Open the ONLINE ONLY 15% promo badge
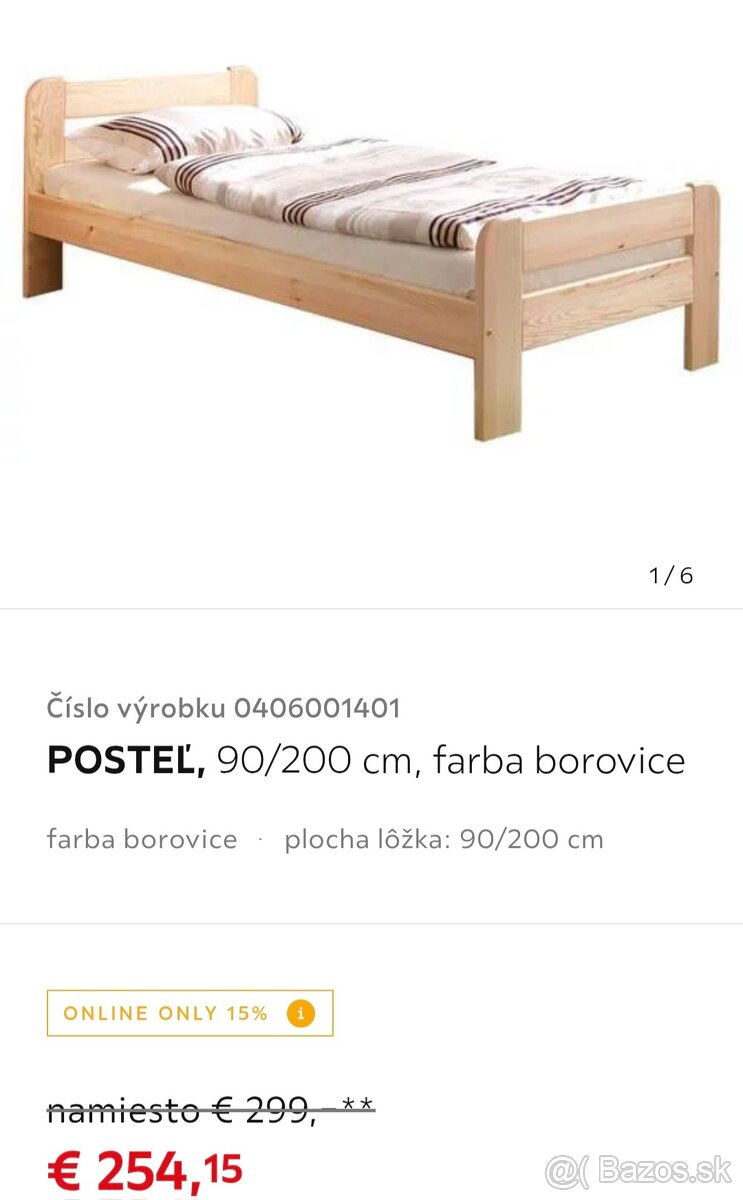Image resolution: width=743 pixels, height=1200 pixels. point(165,1013)
